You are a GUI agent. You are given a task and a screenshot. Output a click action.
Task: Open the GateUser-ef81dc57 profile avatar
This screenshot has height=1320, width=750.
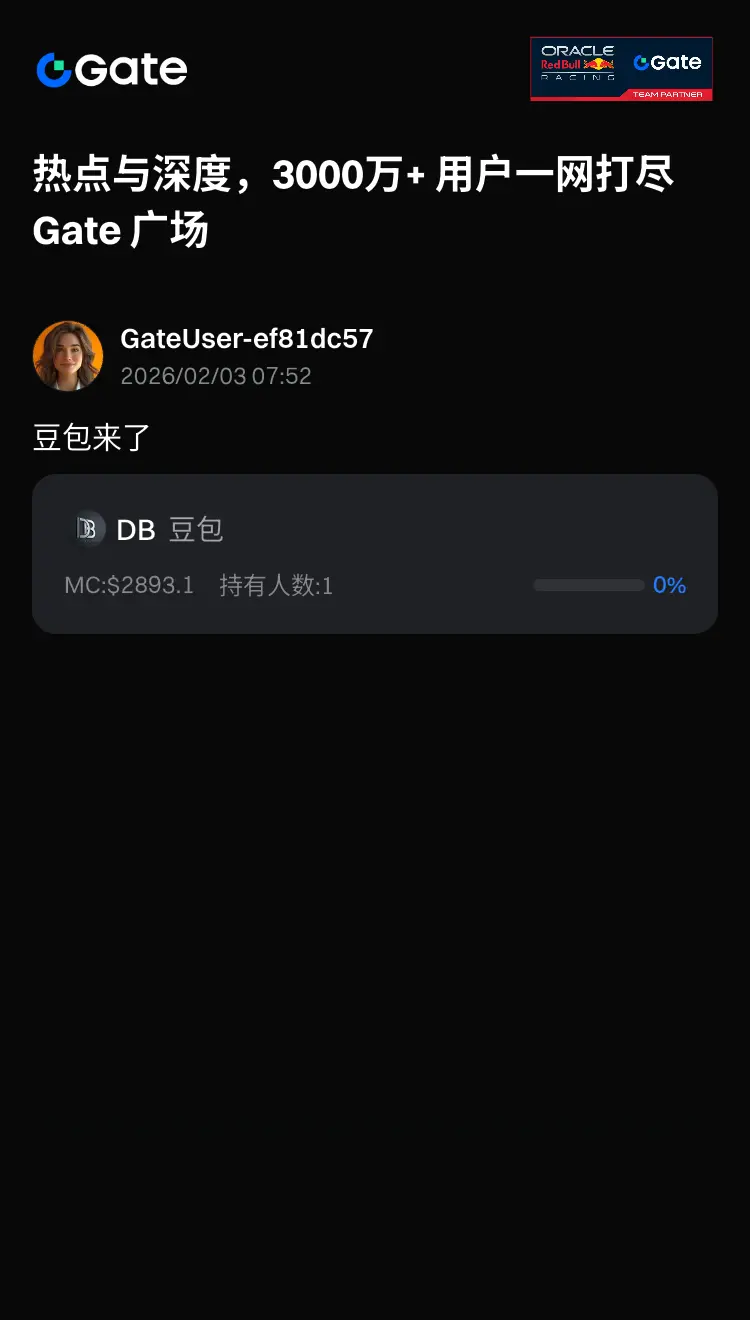[68, 355]
